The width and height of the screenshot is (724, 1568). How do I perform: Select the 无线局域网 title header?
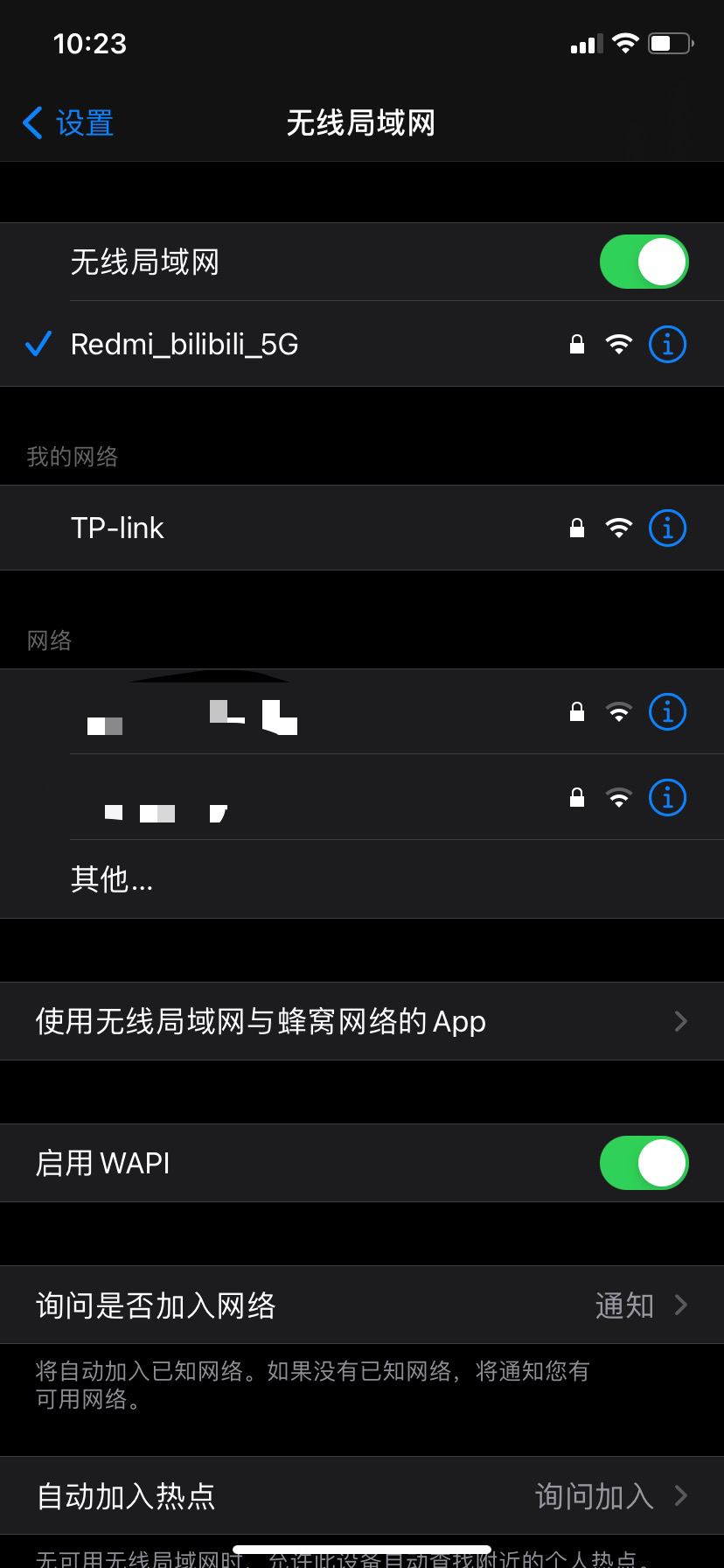tap(361, 122)
